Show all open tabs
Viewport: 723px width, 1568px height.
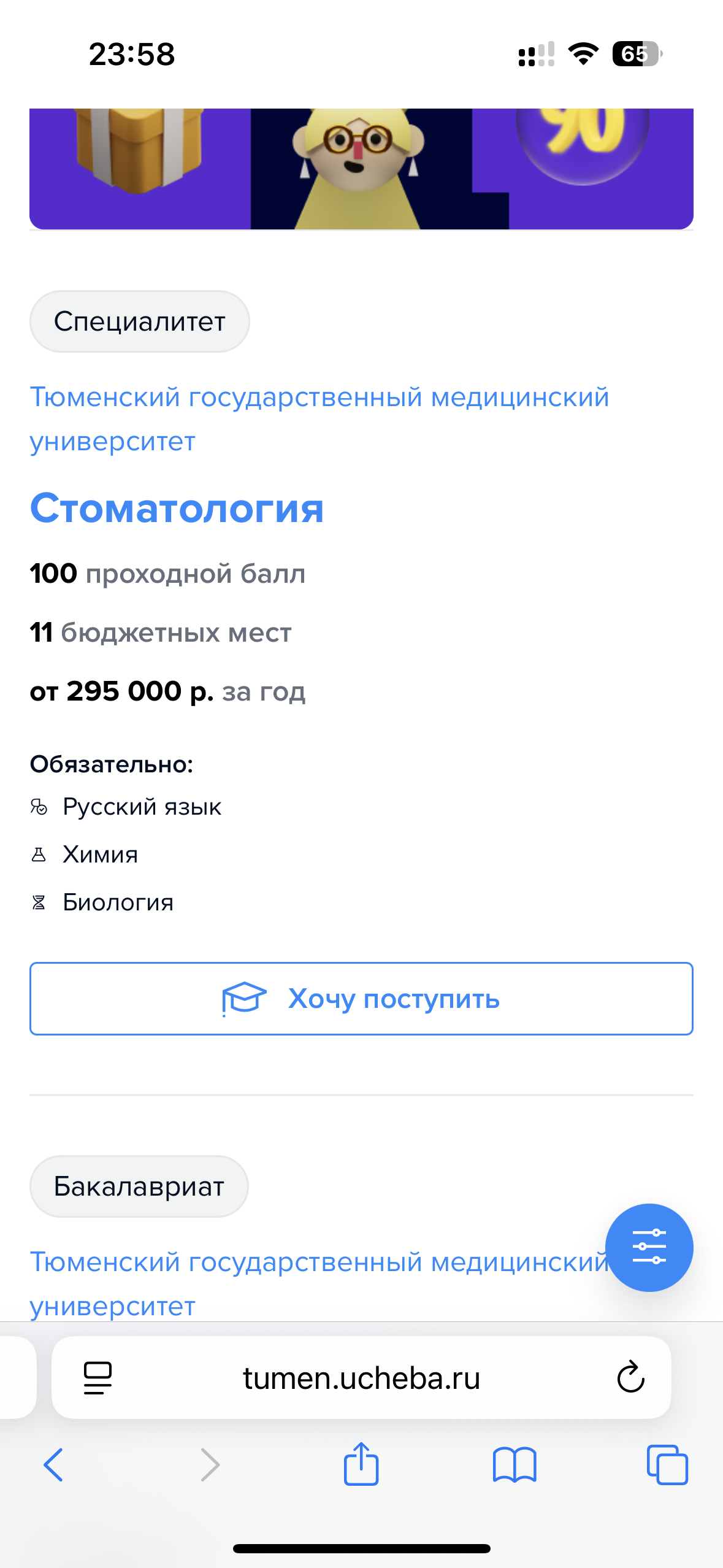click(x=667, y=1465)
